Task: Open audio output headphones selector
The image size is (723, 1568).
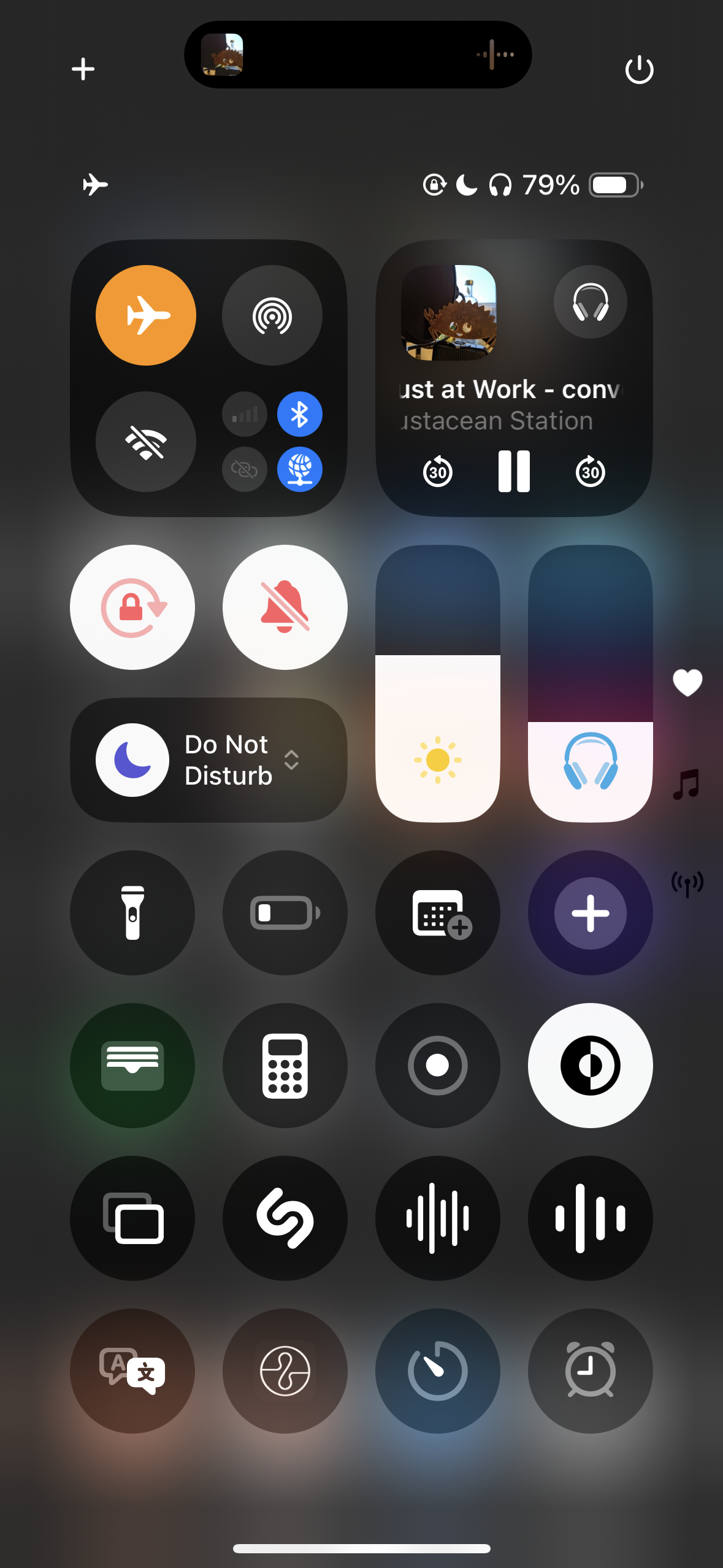Action: [x=590, y=302]
